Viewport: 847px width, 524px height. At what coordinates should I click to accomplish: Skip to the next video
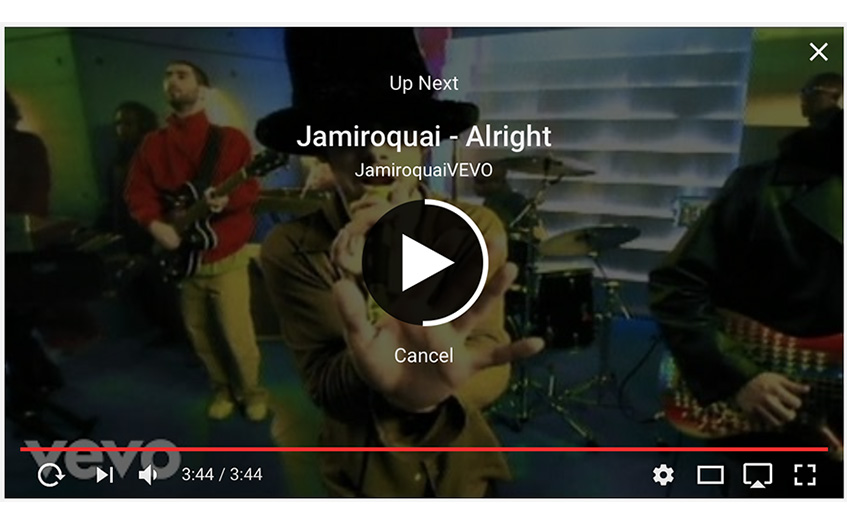[104, 475]
